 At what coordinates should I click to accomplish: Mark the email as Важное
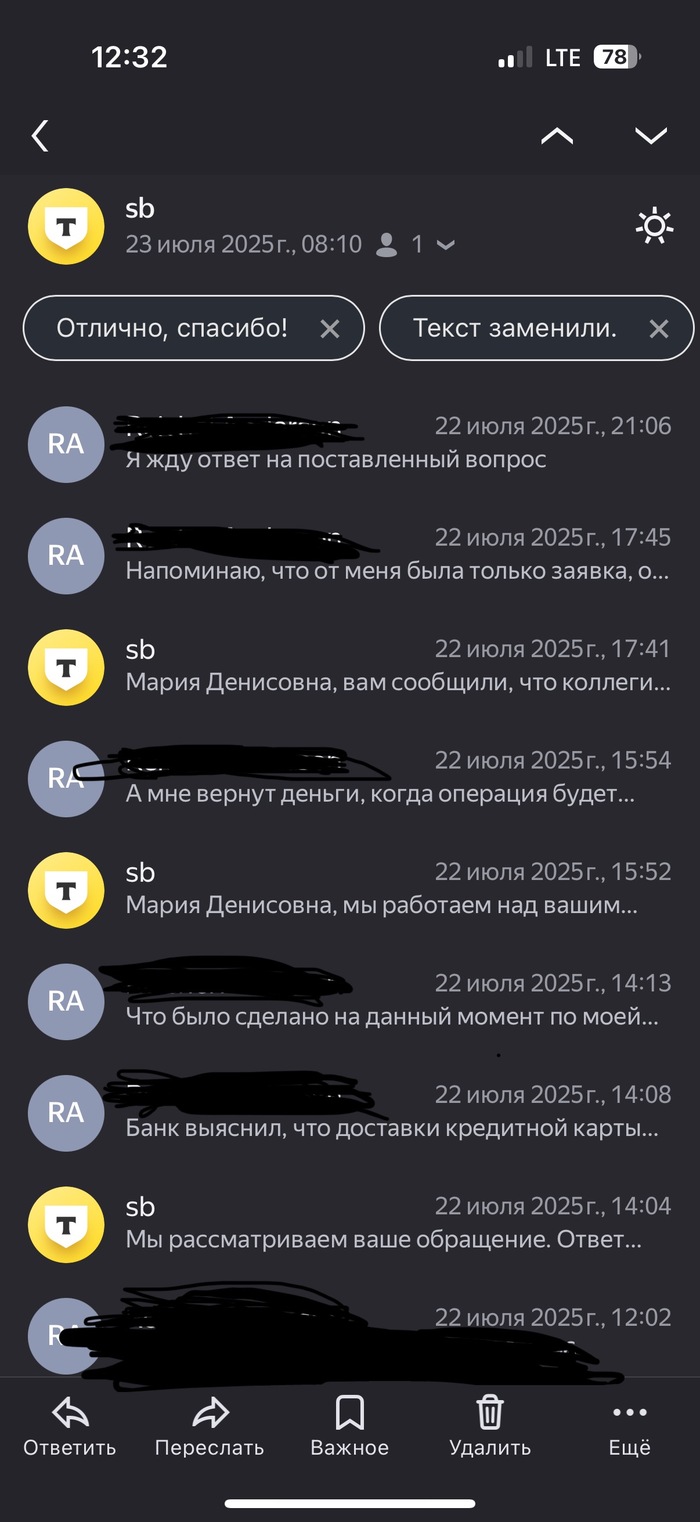(x=349, y=1427)
